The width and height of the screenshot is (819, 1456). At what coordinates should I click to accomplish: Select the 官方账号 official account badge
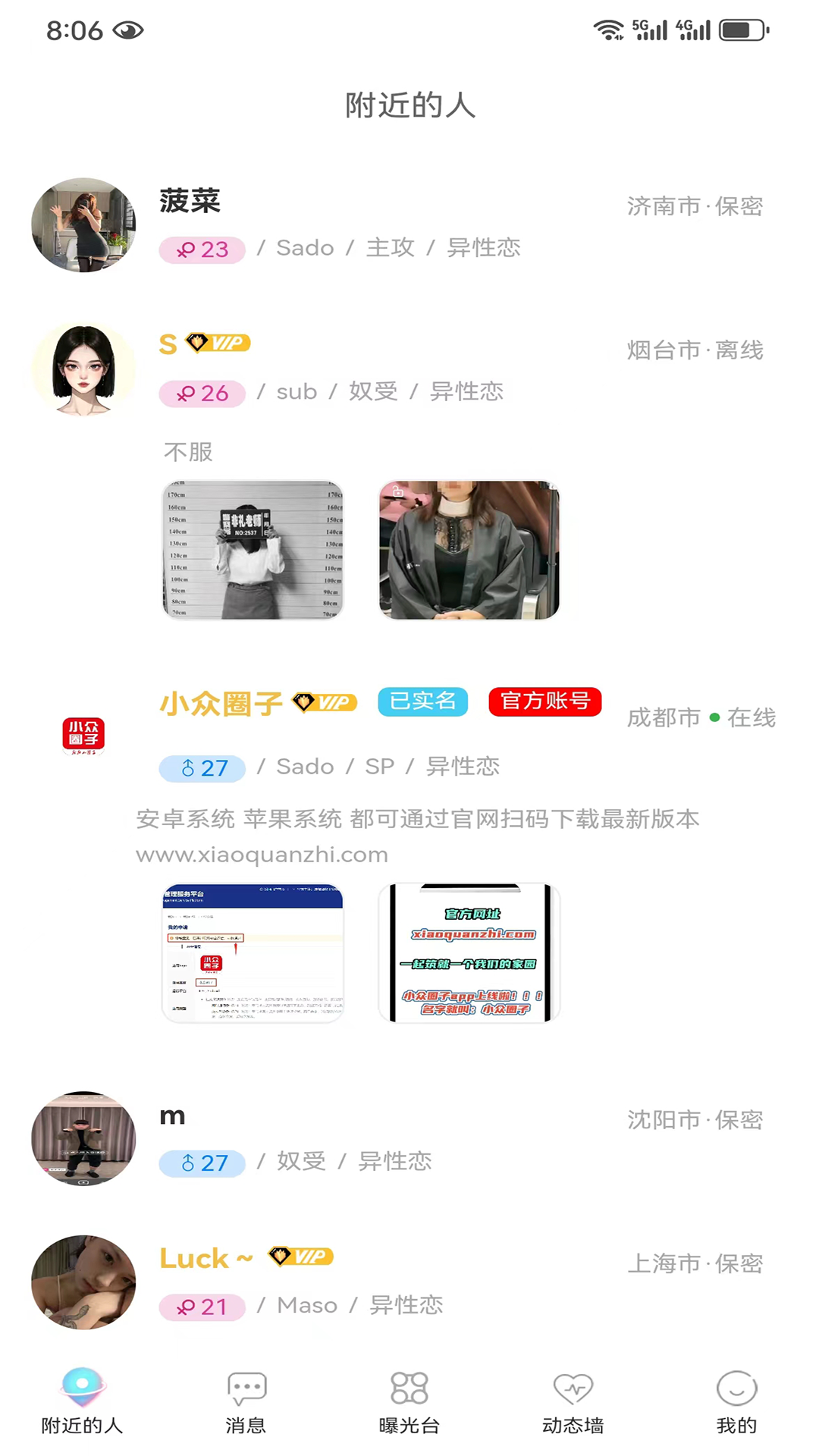point(544,701)
